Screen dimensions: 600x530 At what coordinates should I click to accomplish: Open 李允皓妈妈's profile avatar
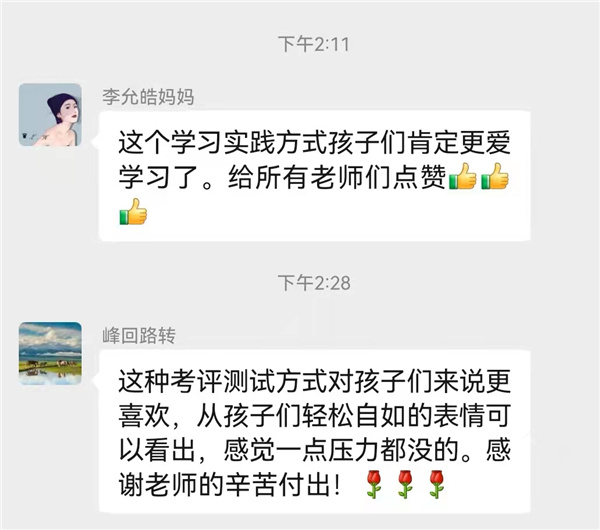tap(50, 115)
